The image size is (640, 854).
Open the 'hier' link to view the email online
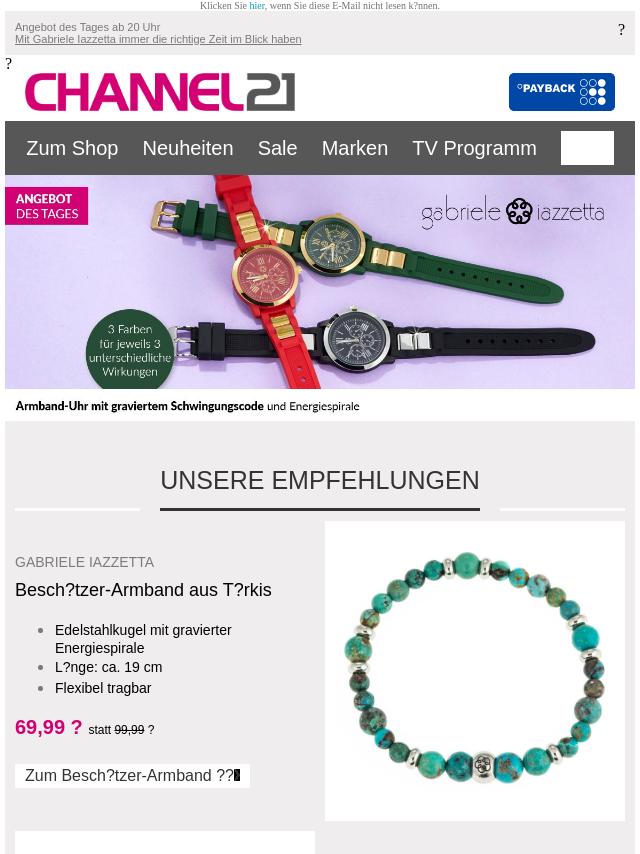(x=257, y=6)
